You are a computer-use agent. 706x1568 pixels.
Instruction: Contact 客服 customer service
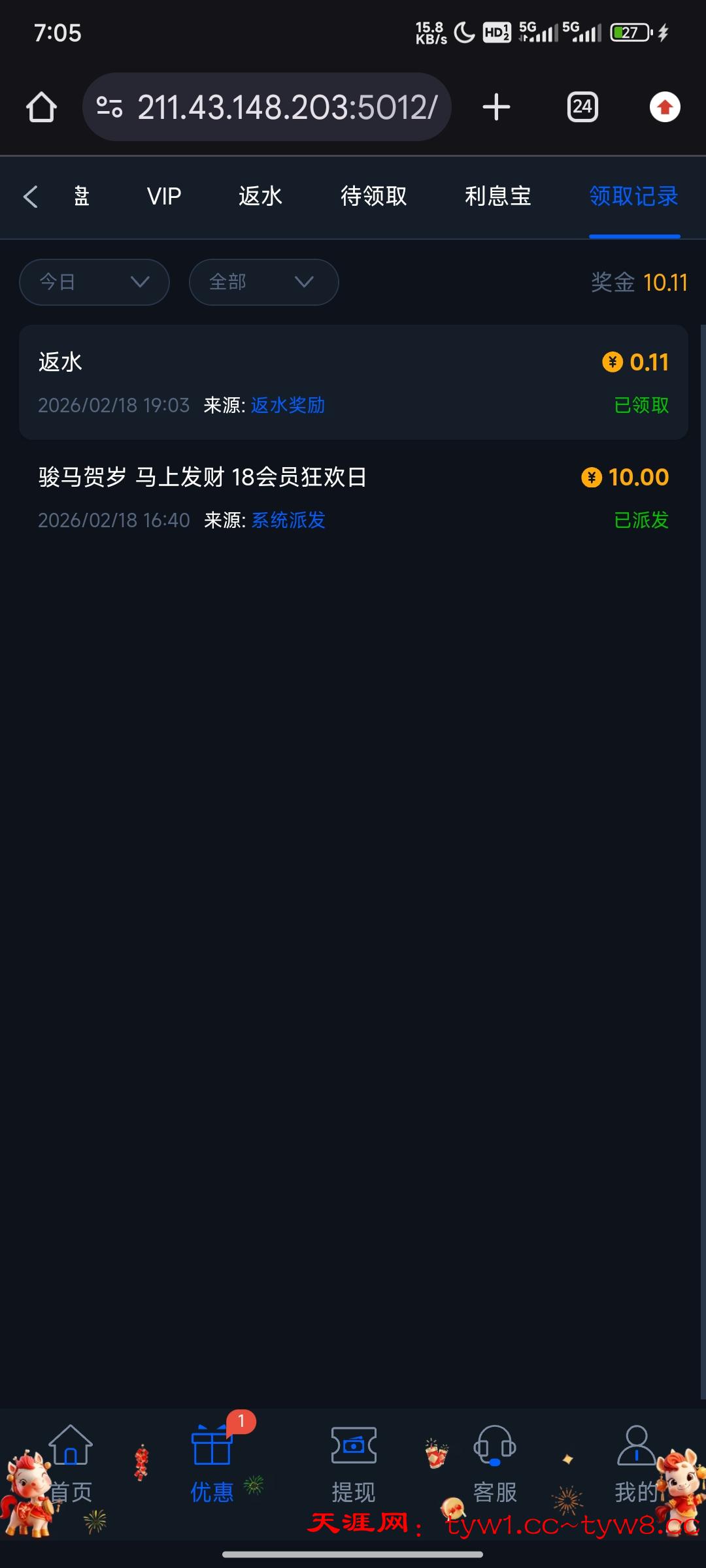[x=495, y=1463]
